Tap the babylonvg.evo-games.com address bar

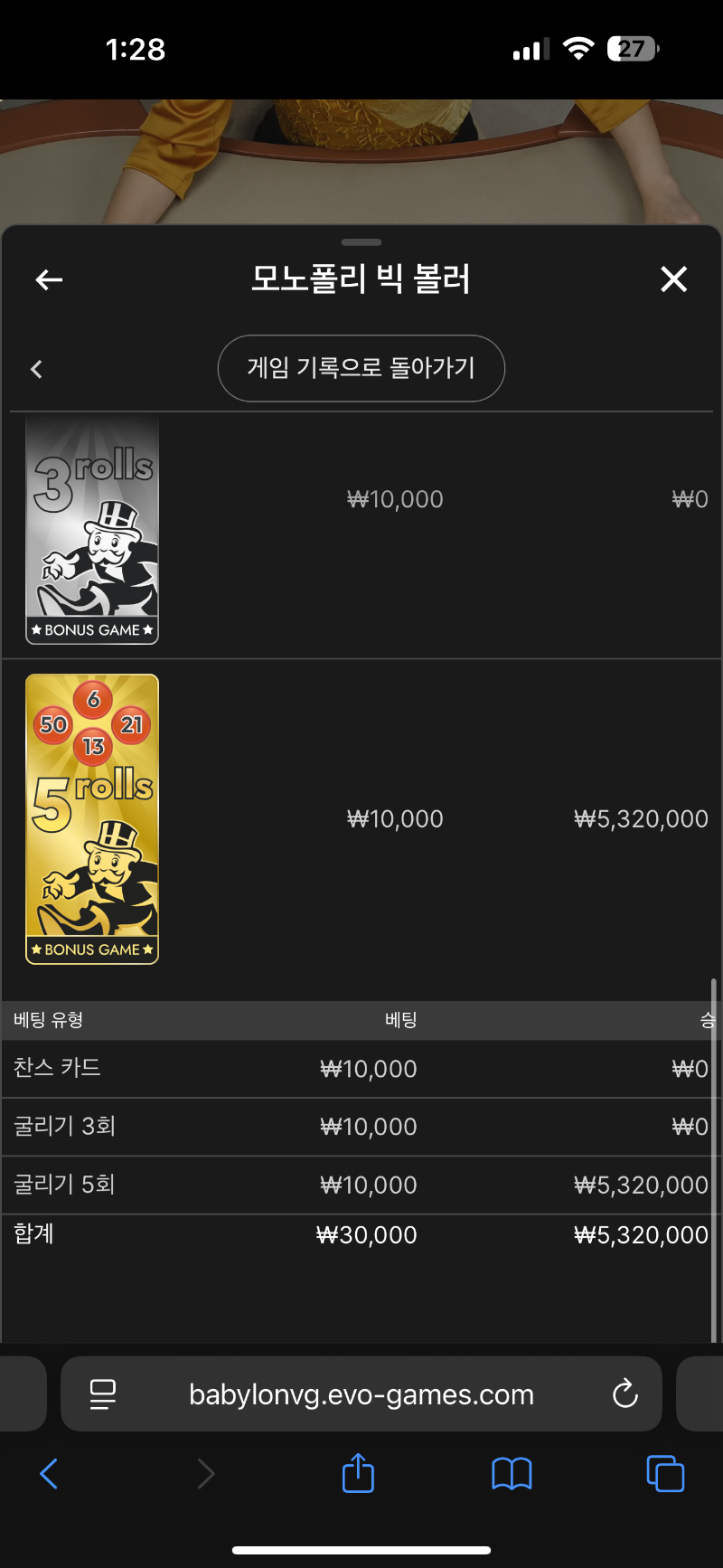coord(361,1394)
